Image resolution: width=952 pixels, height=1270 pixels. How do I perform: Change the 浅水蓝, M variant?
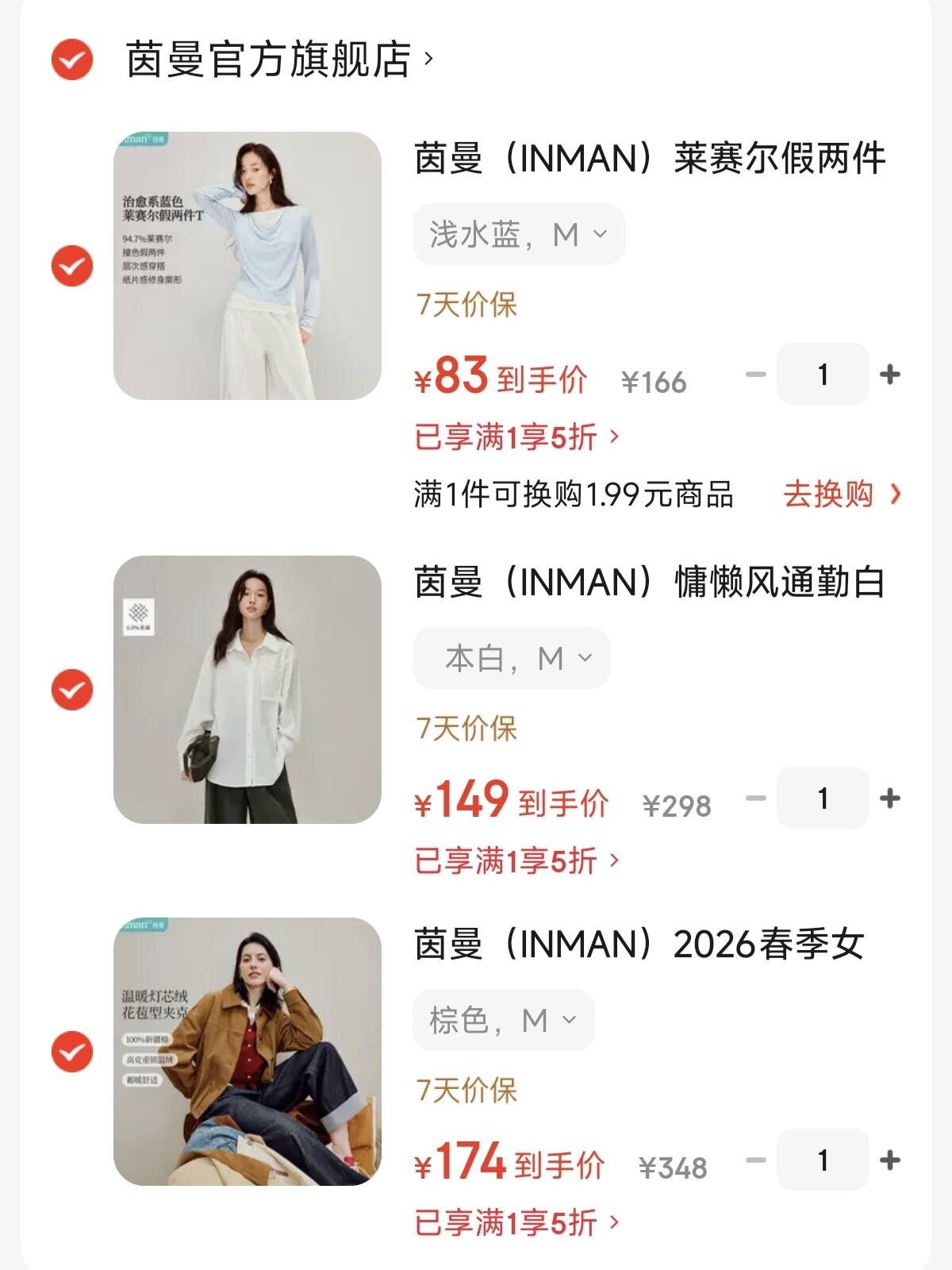518,235
